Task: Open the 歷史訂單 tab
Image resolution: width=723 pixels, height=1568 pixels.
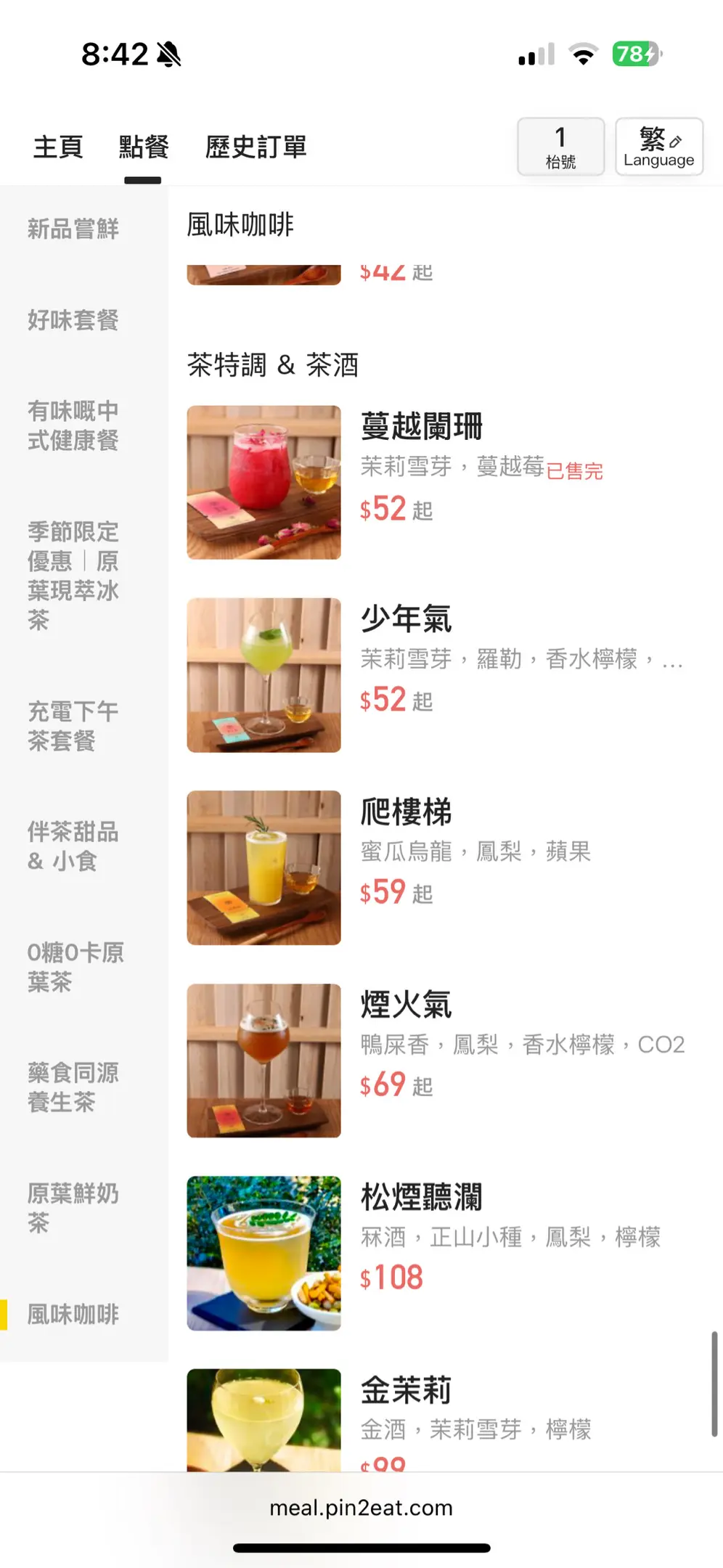Action: click(x=256, y=147)
